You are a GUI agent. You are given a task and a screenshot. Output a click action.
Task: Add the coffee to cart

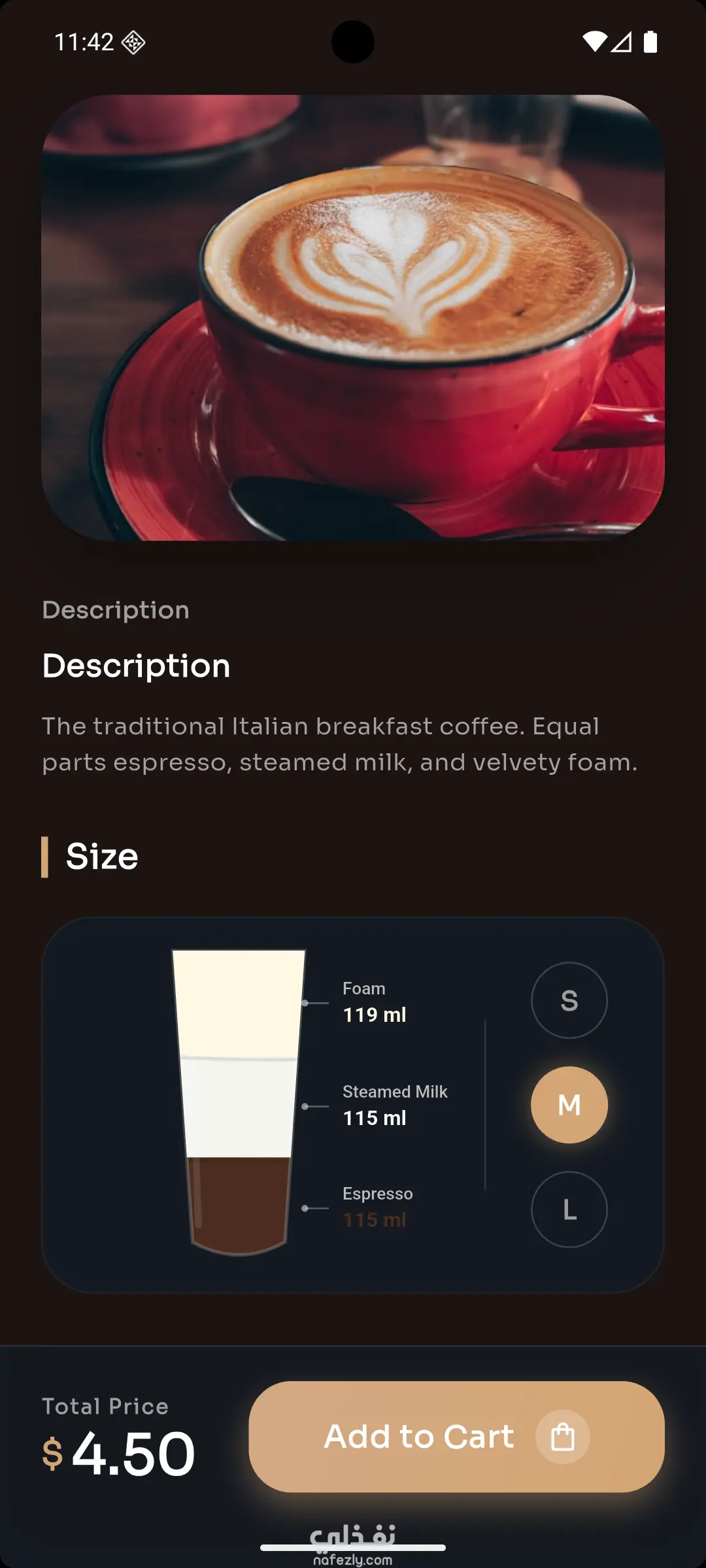[456, 1437]
